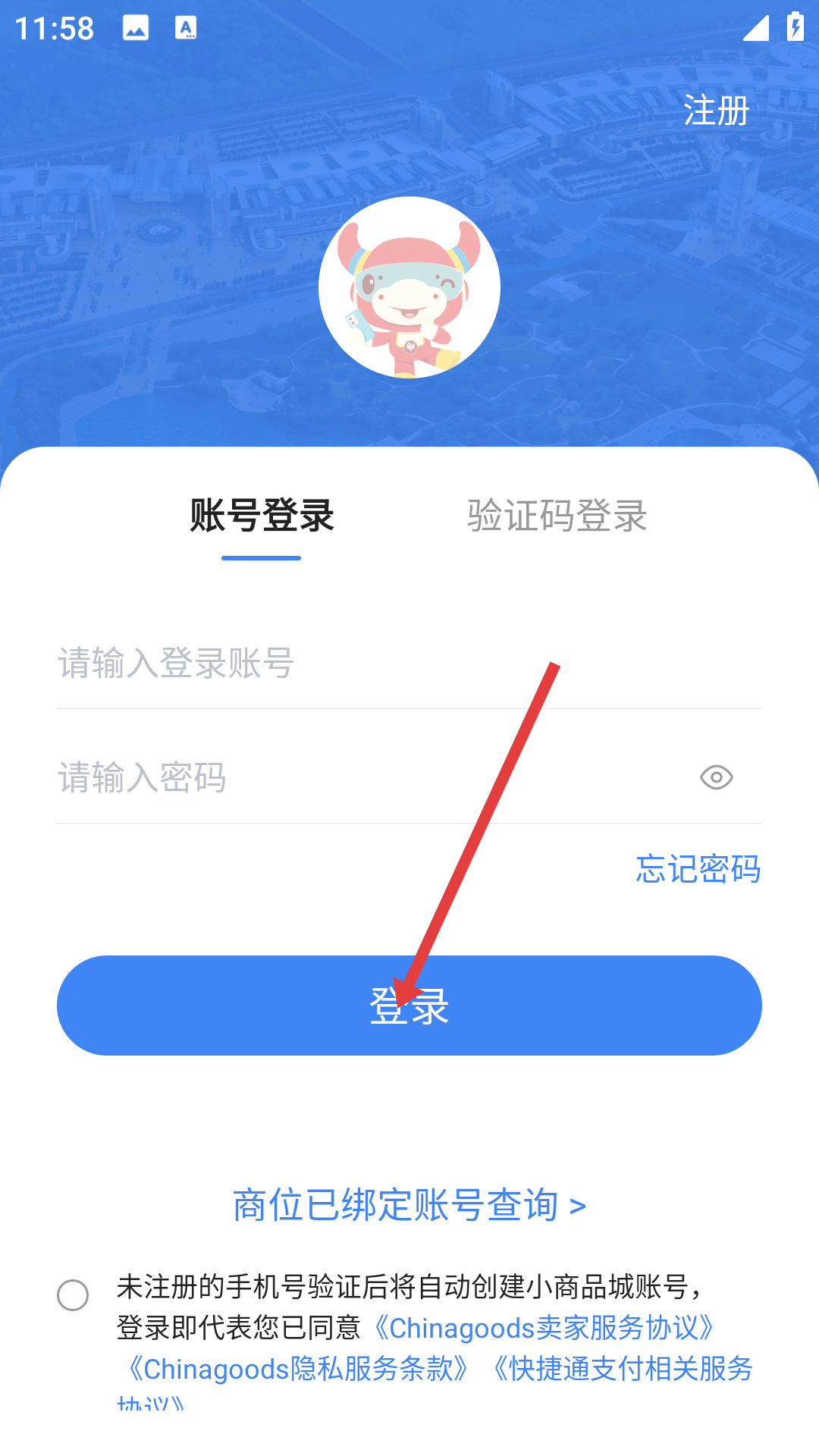819x1456 pixels.
Task: Open the 忘记密码 link
Action: (x=698, y=869)
